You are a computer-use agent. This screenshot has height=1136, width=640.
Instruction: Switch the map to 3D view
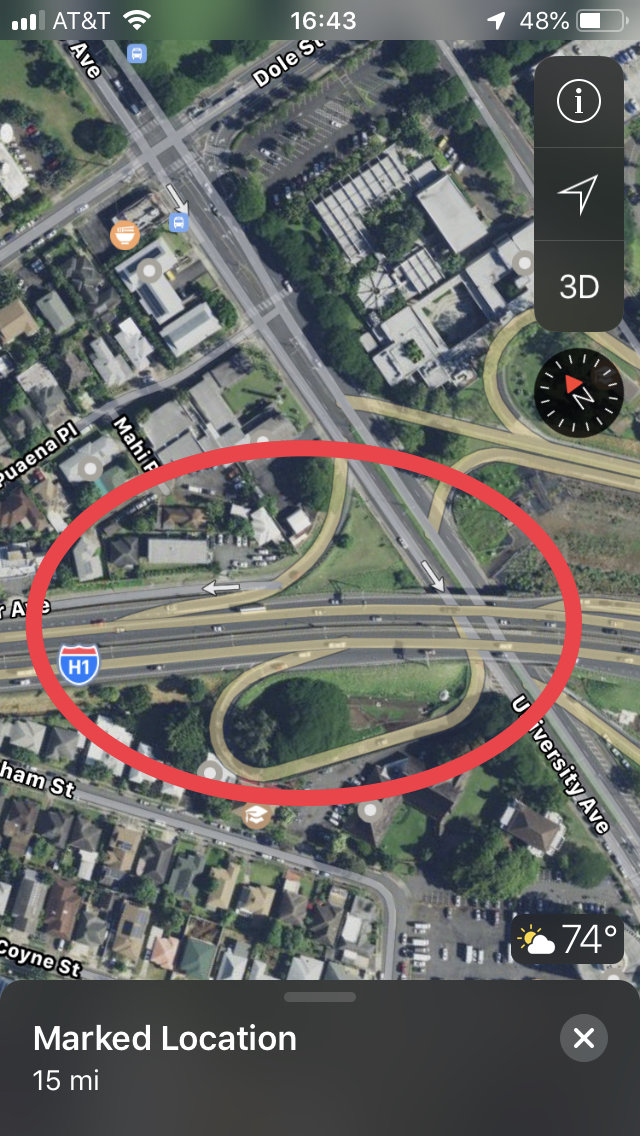pos(578,287)
